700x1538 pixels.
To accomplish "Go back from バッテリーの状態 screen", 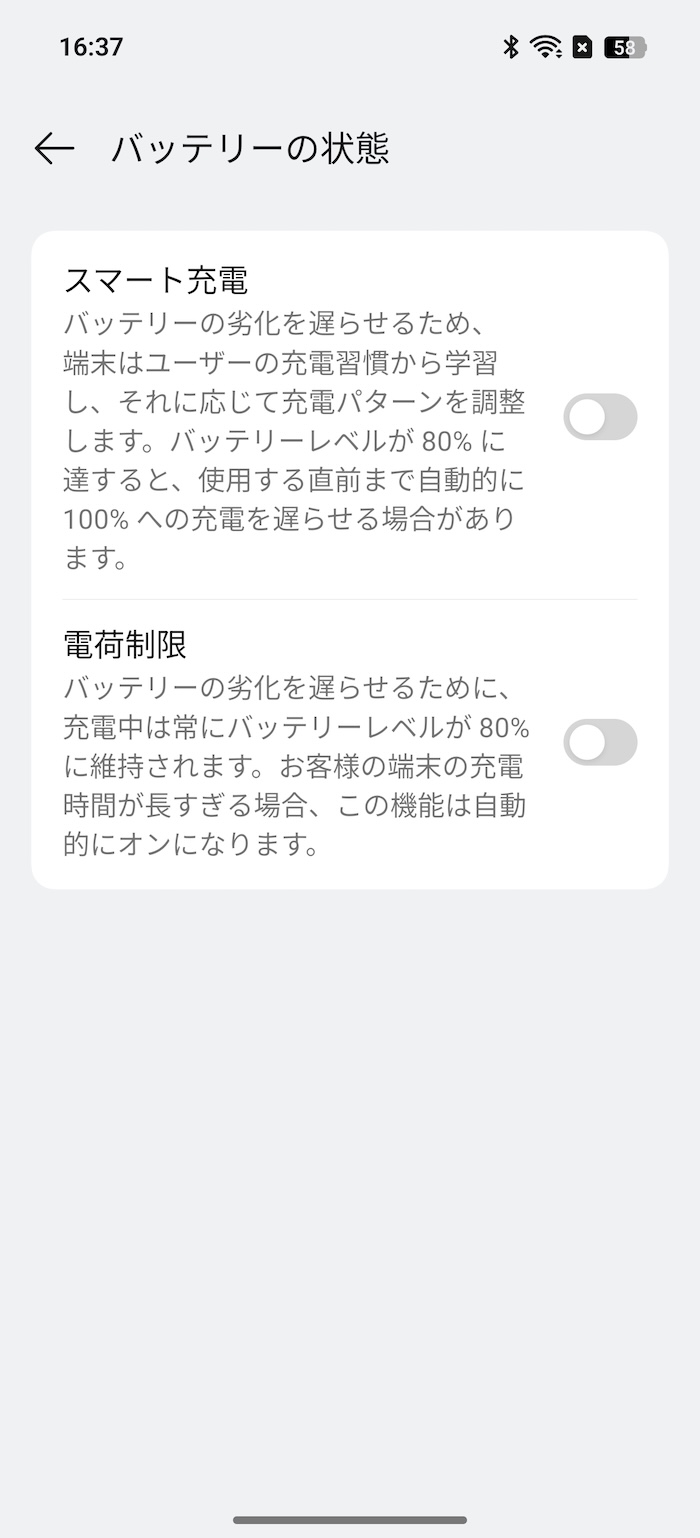I will tap(54, 149).
